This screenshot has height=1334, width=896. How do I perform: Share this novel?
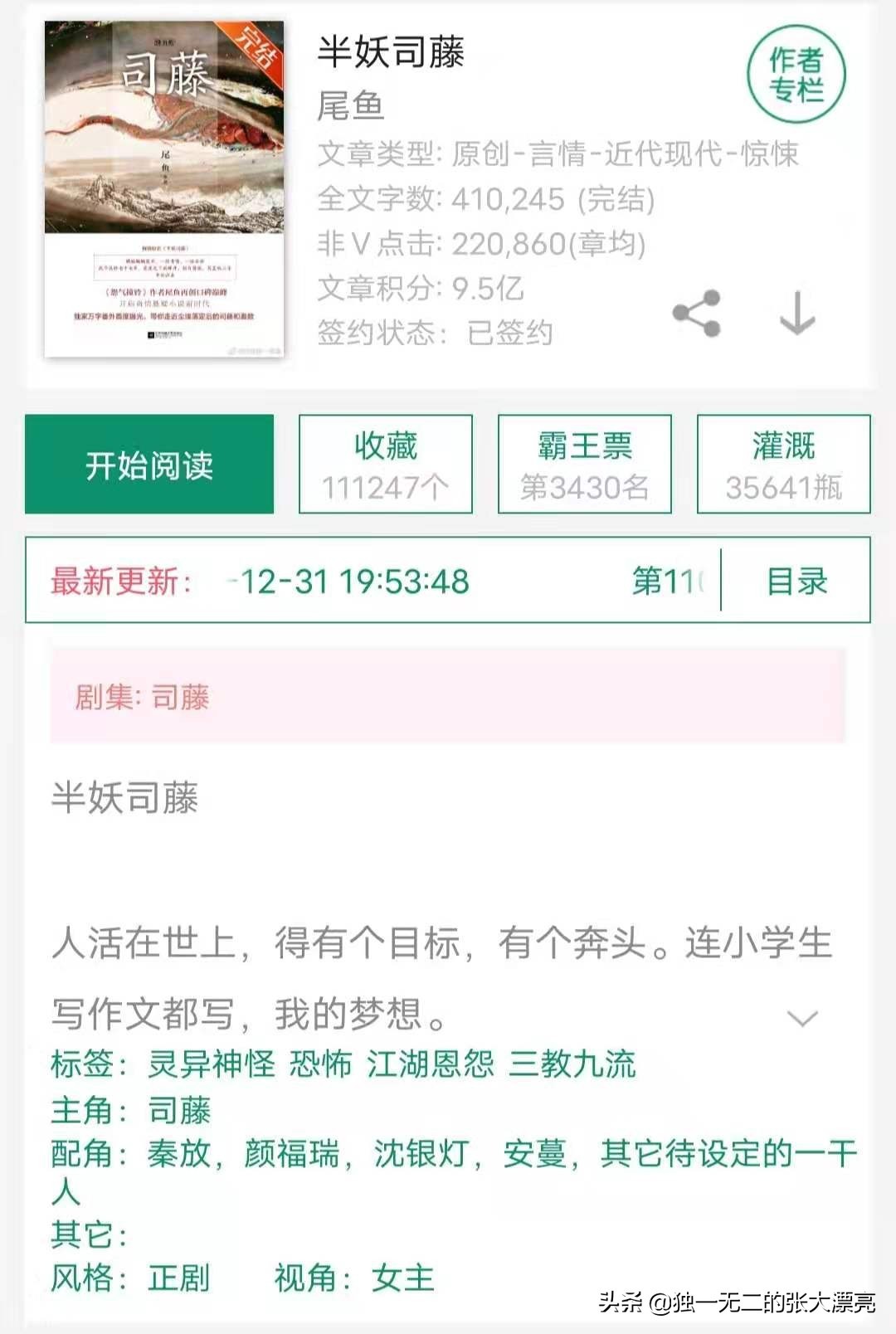pyautogui.click(x=697, y=314)
